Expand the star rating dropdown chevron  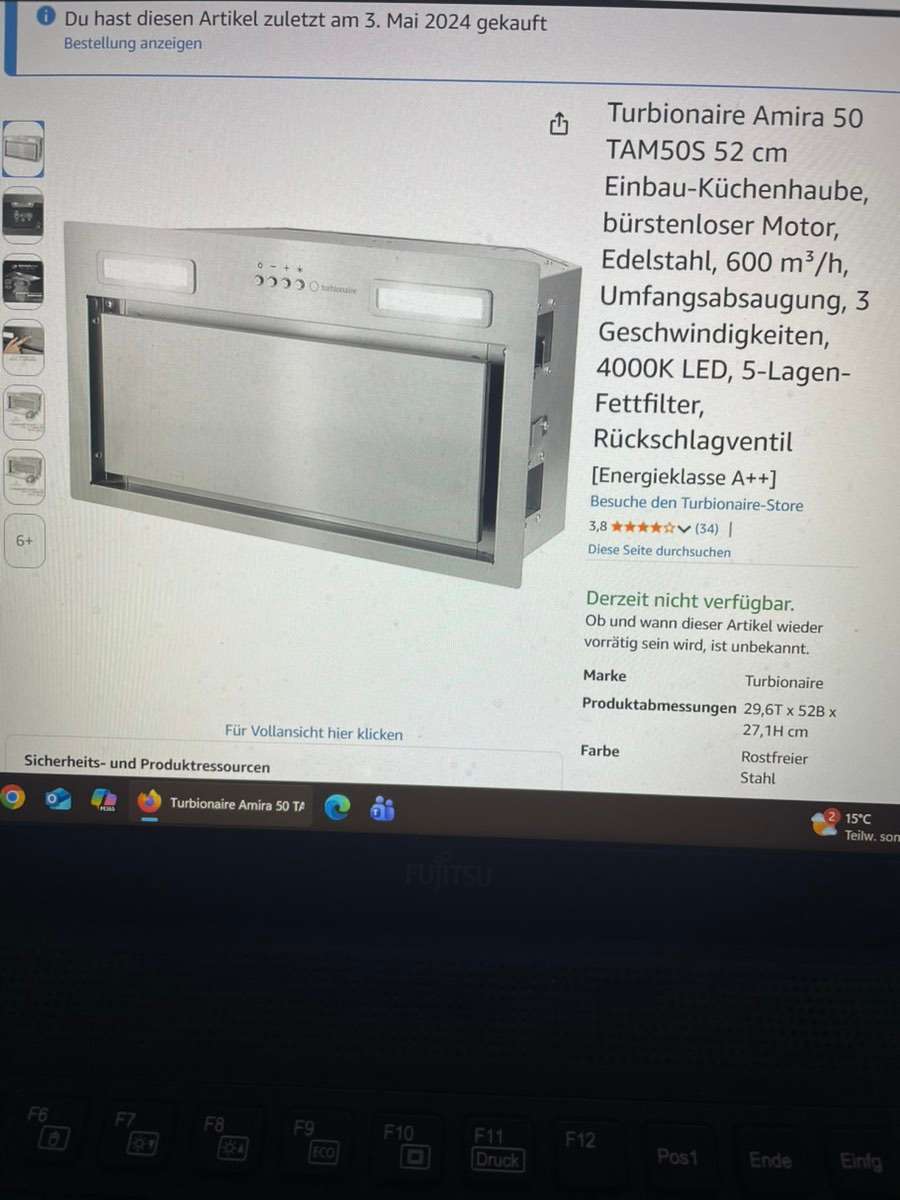click(x=684, y=527)
